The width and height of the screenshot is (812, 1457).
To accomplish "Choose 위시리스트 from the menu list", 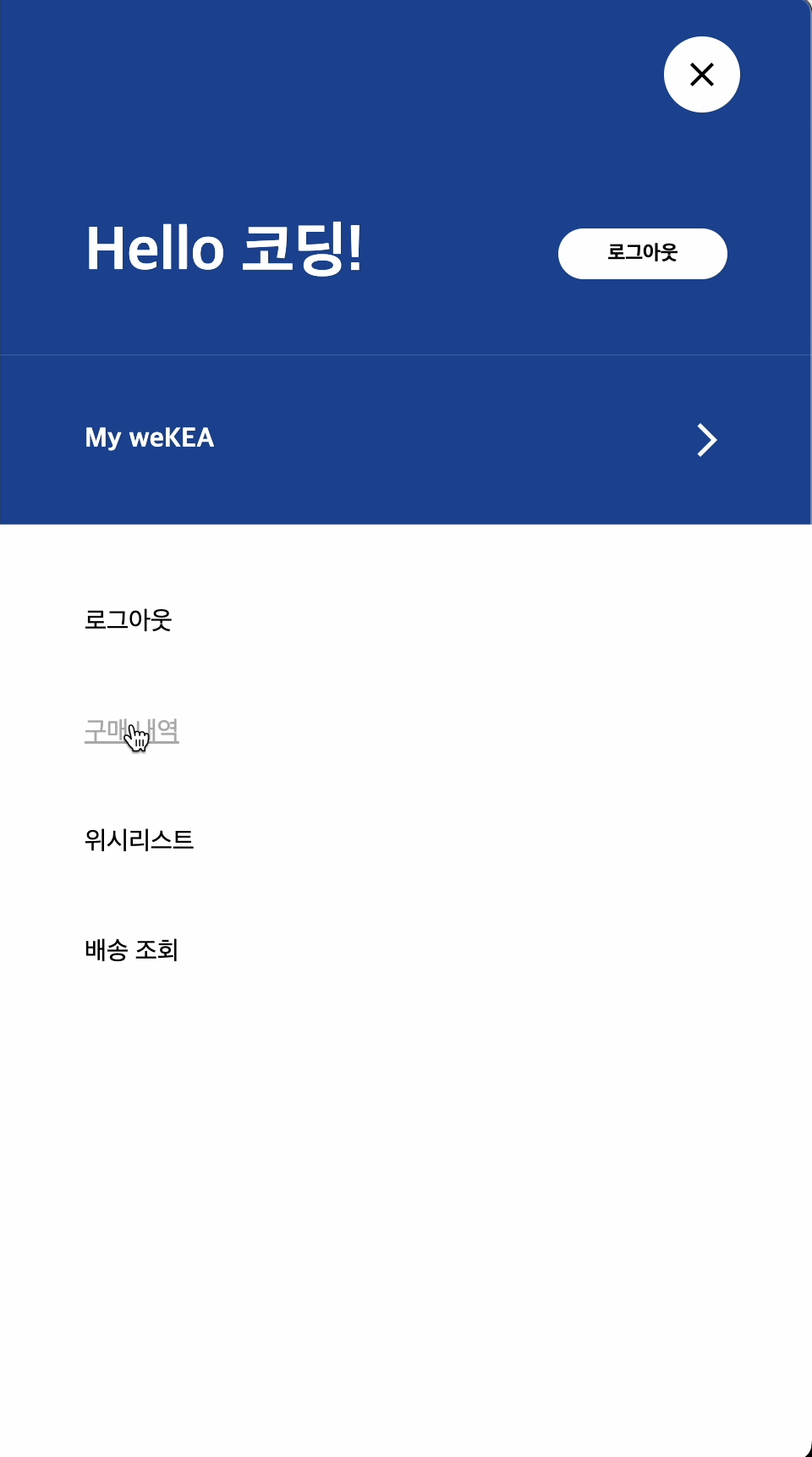I will [x=140, y=840].
